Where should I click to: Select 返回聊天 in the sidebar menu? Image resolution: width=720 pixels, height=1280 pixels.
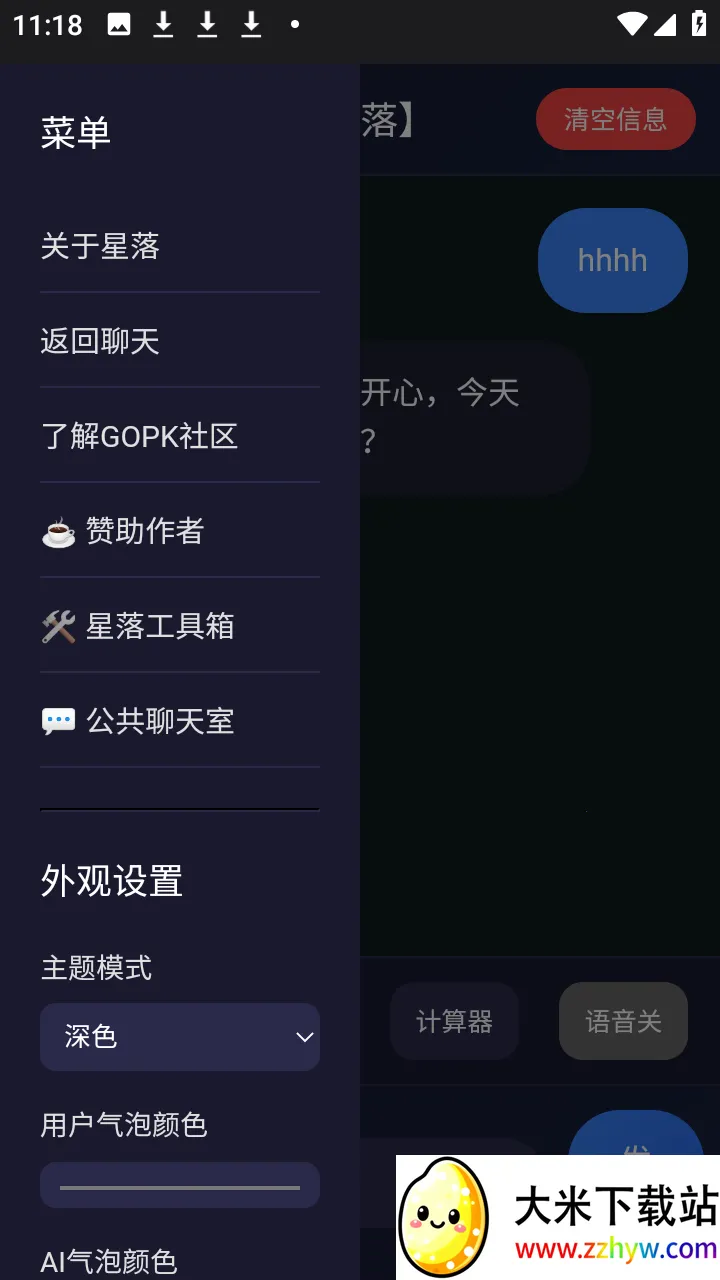[x=99, y=341]
